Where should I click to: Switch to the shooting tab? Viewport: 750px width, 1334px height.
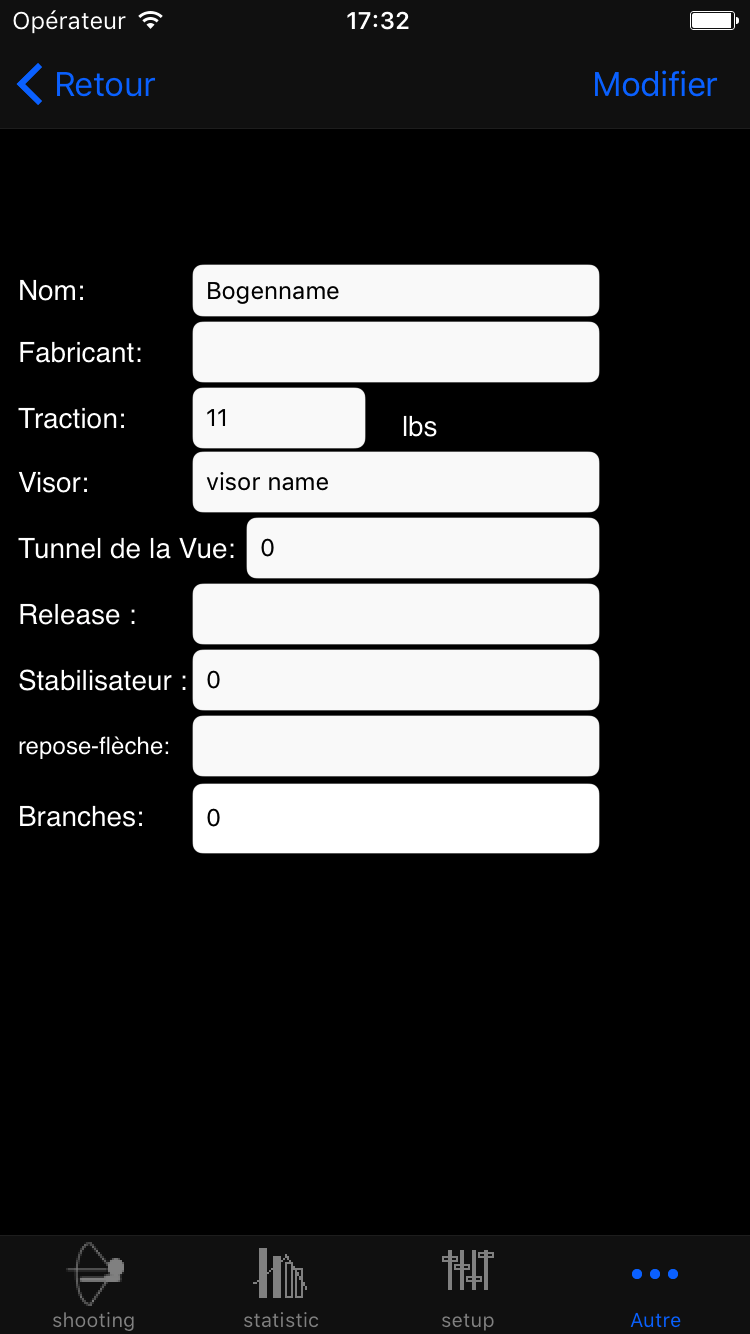[94, 1285]
